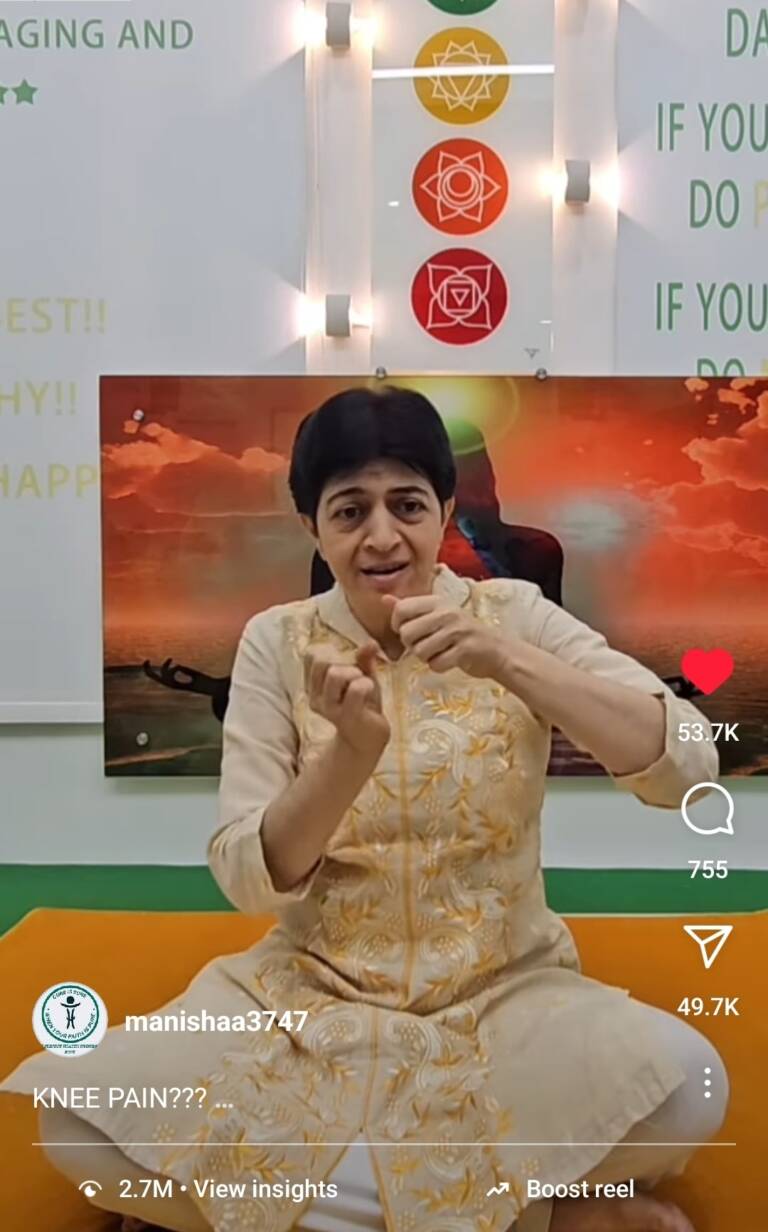Open the manishaa3747 profile picture
The height and width of the screenshot is (1232, 768).
(x=69, y=1020)
